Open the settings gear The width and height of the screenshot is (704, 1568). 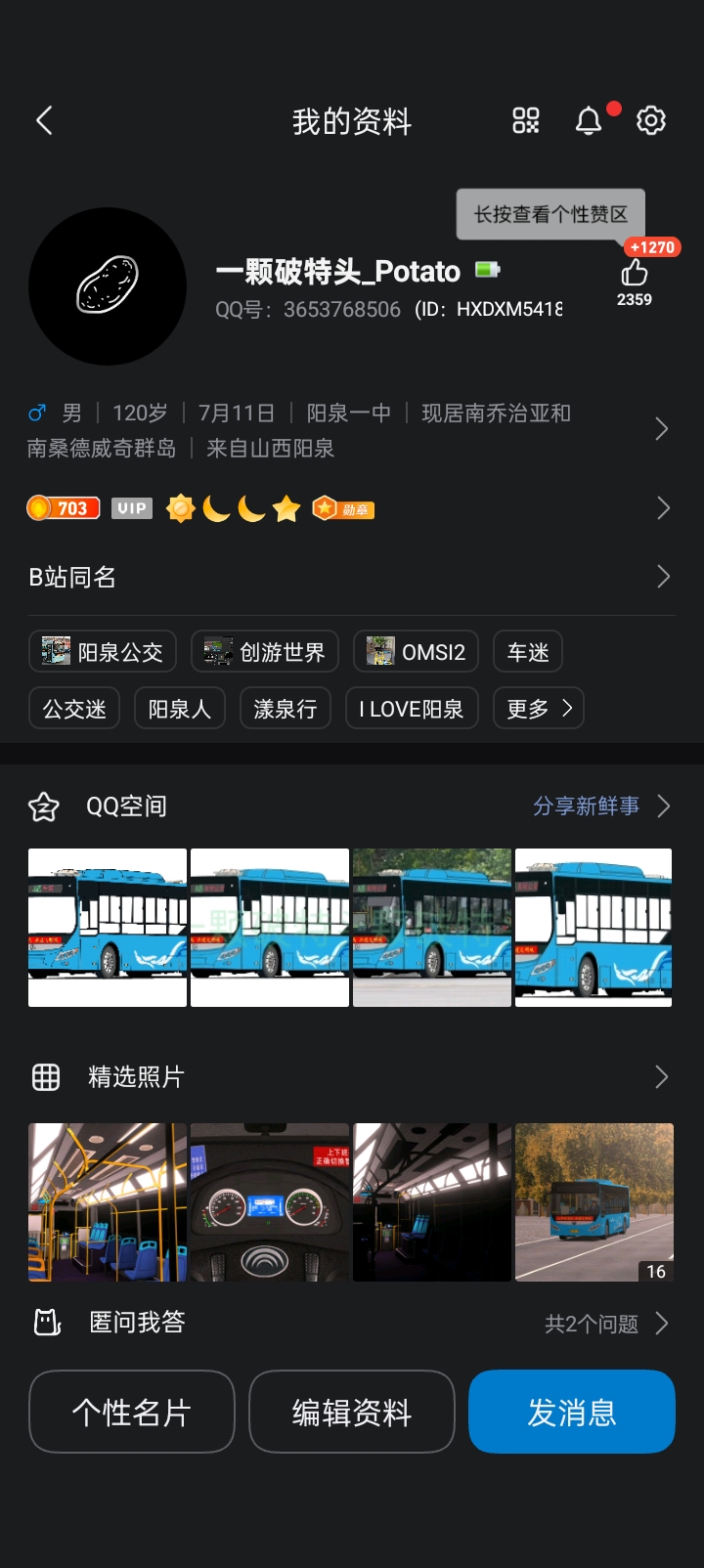point(651,121)
